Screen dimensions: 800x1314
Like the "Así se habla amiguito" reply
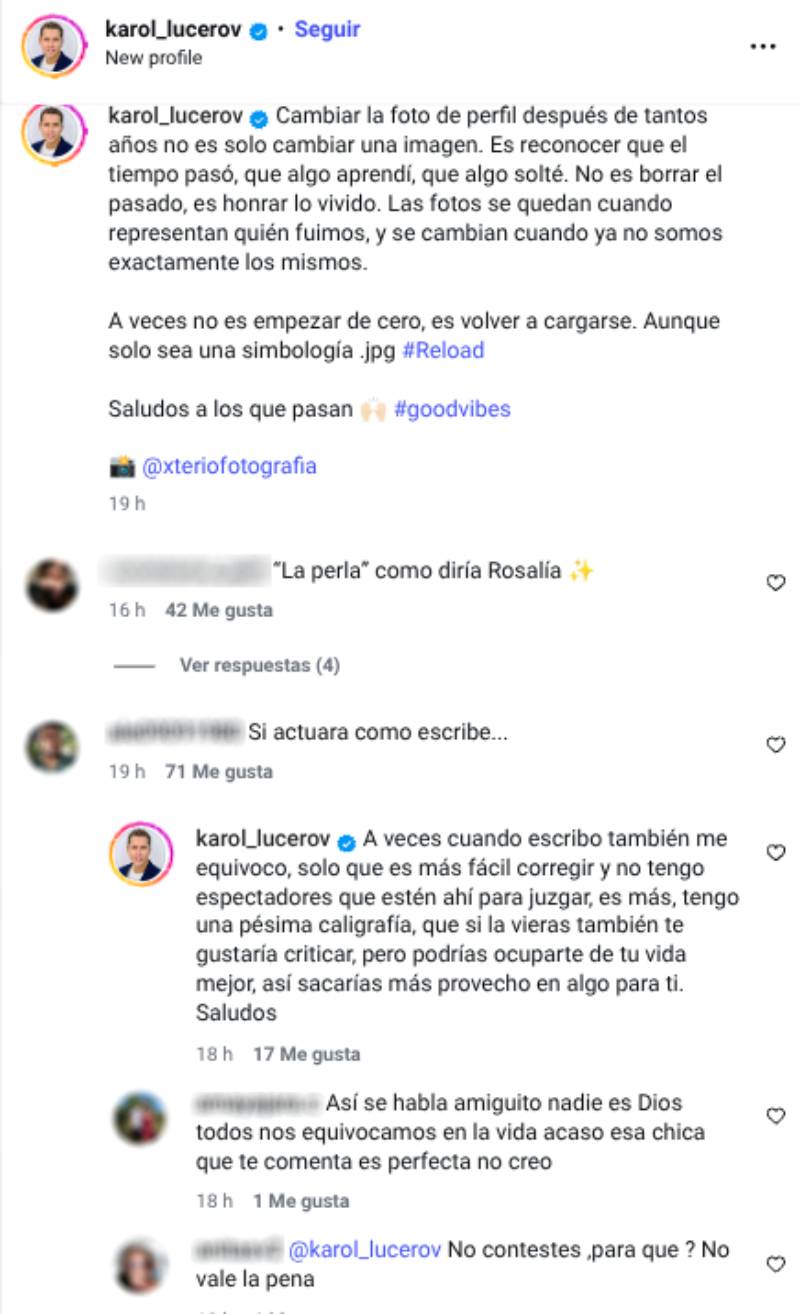click(x=775, y=1115)
